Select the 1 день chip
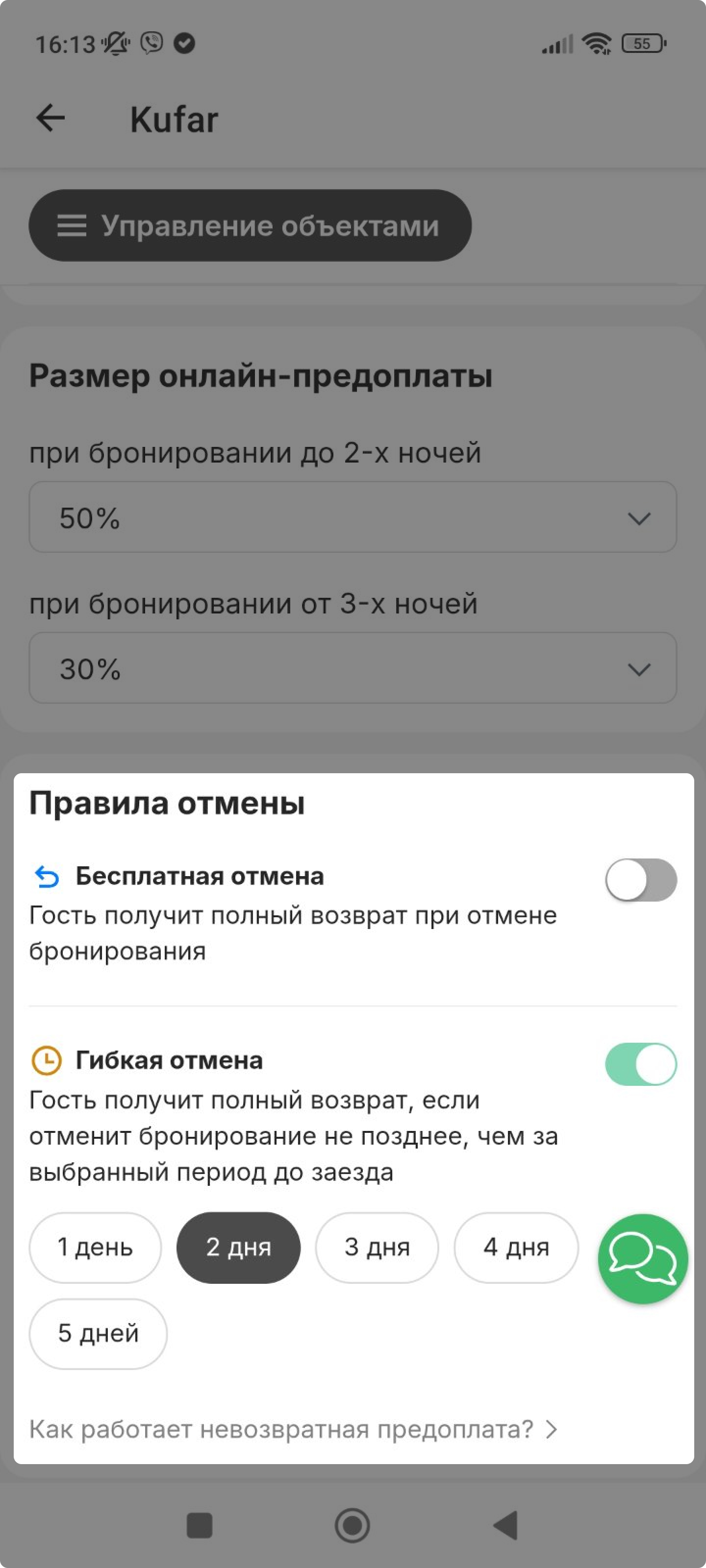This screenshot has width=706, height=1568. click(x=95, y=1247)
